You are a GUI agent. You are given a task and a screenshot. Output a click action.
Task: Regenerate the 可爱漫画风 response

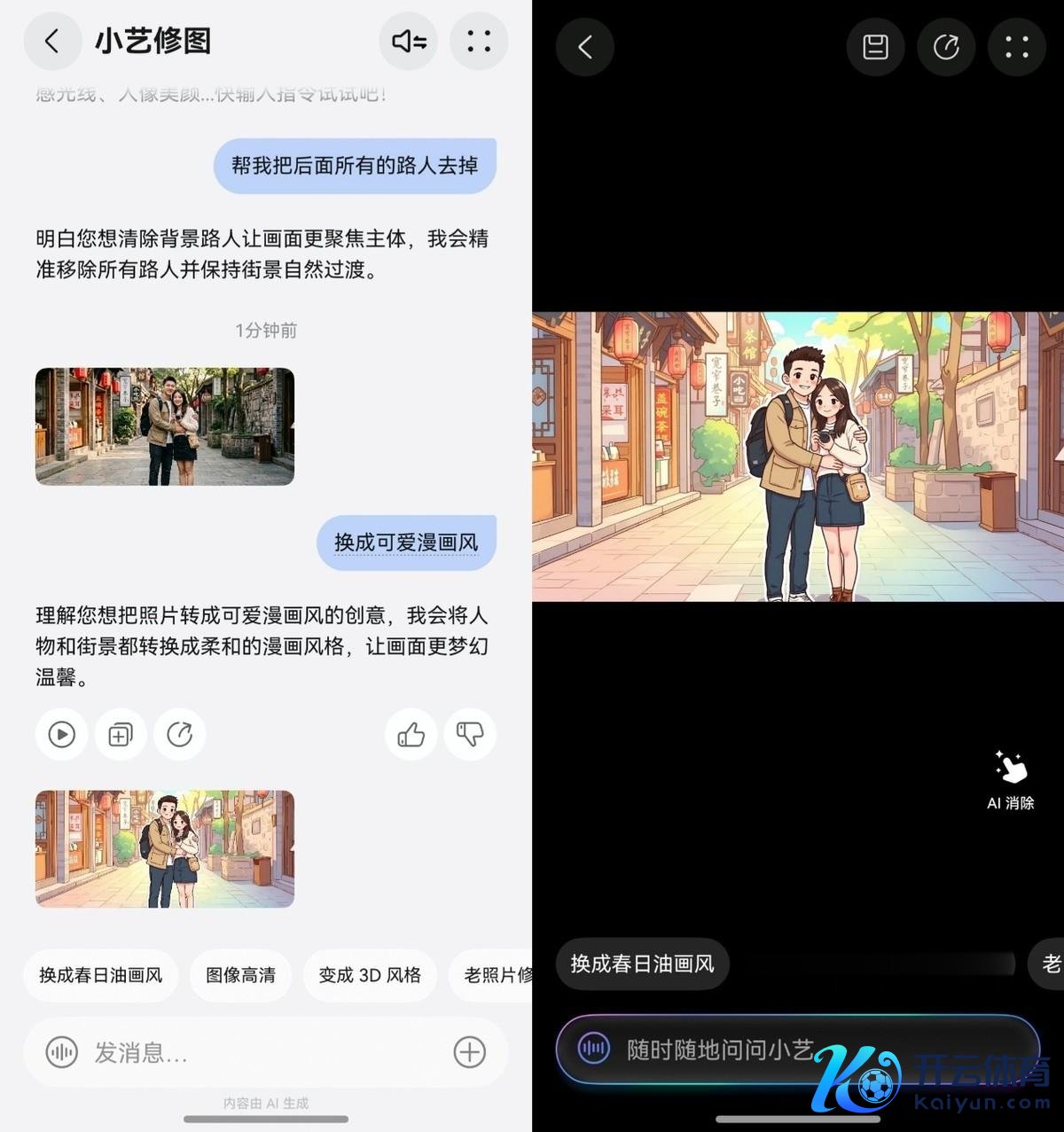click(x=180, y=735)
